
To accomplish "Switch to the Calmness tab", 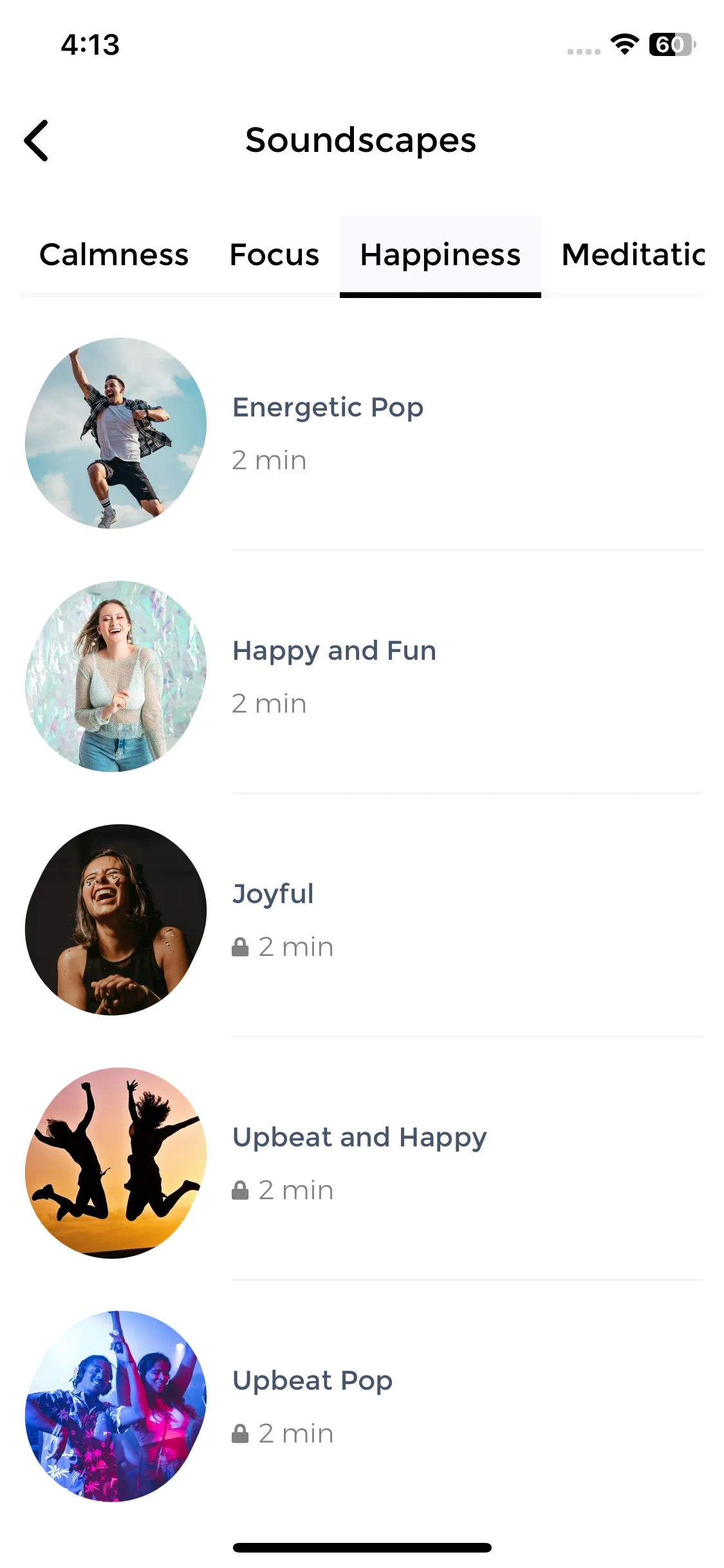I will tap(114, 255).
